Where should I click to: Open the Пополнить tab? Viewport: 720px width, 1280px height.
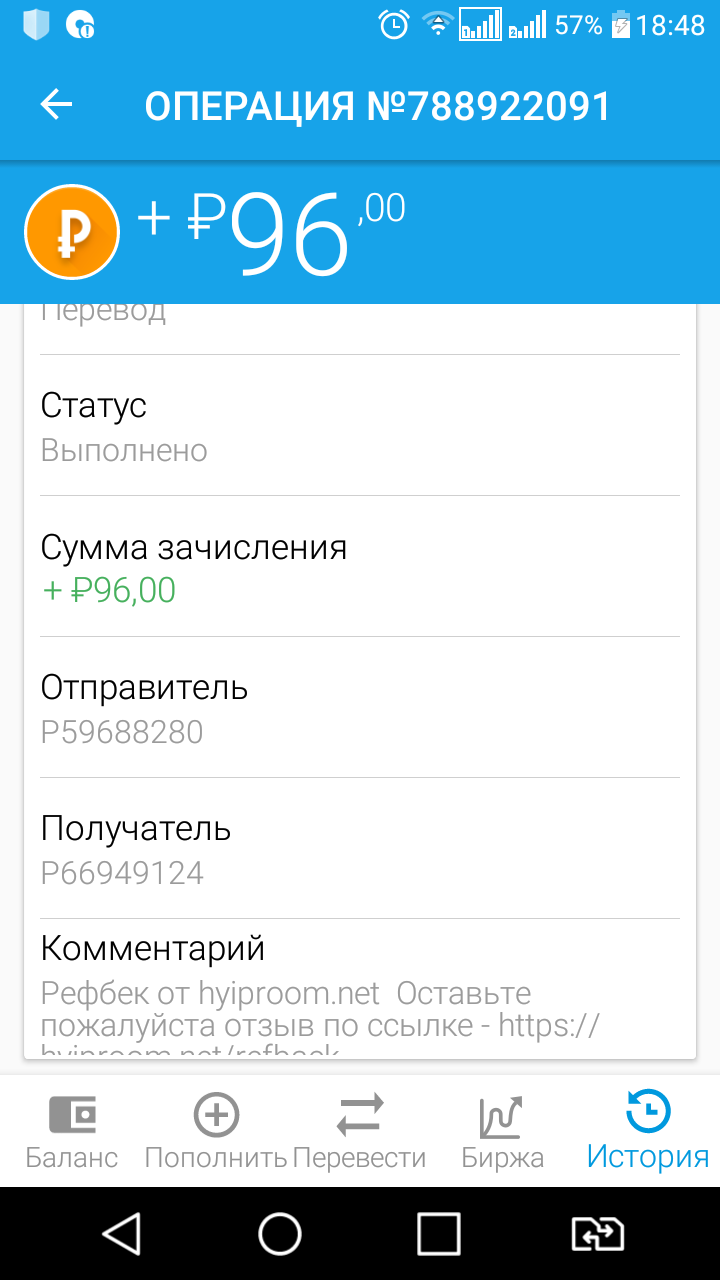coord(216,1132)
